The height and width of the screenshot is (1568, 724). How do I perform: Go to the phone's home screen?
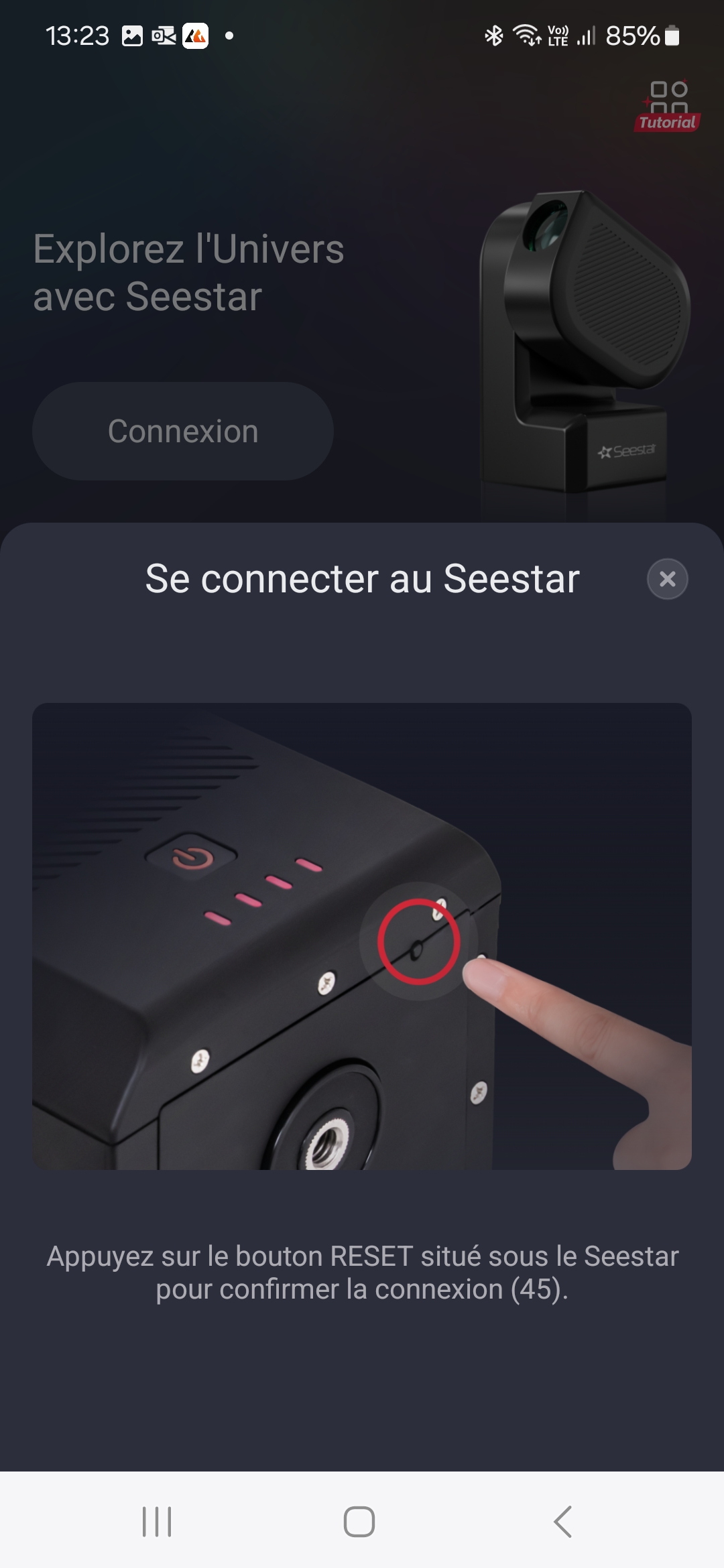tap(359, 1521)
